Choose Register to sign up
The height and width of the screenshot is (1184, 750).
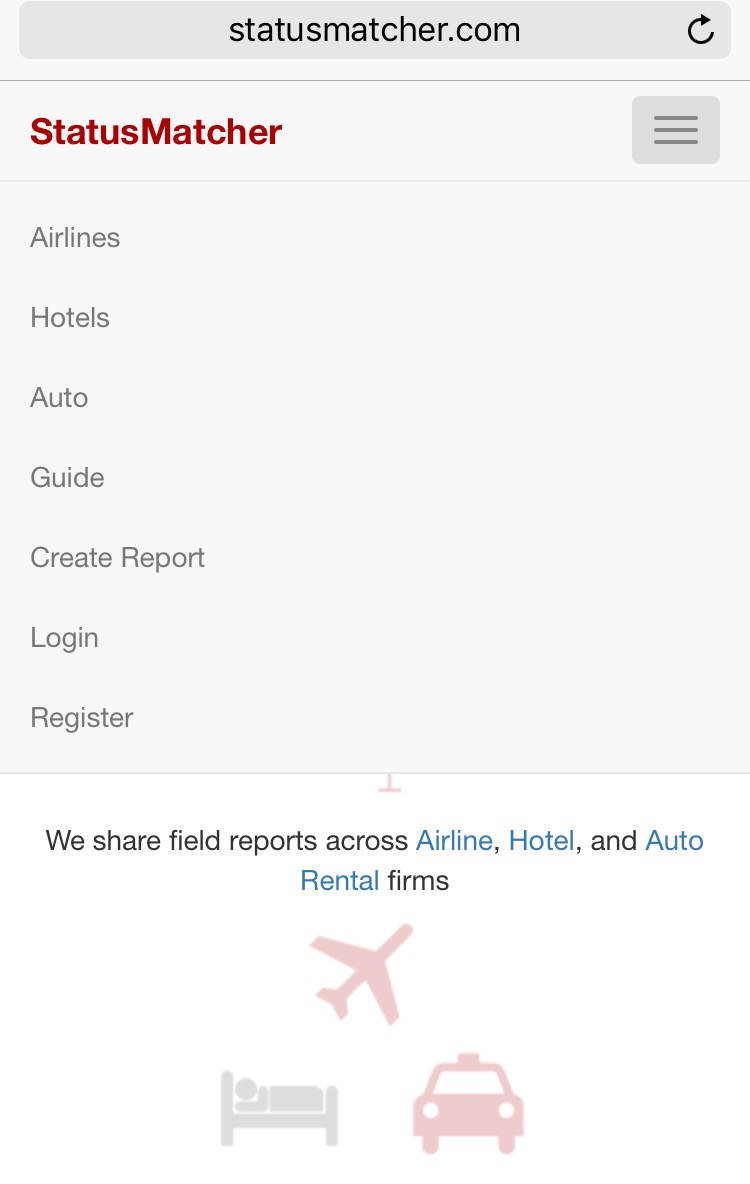81,718
